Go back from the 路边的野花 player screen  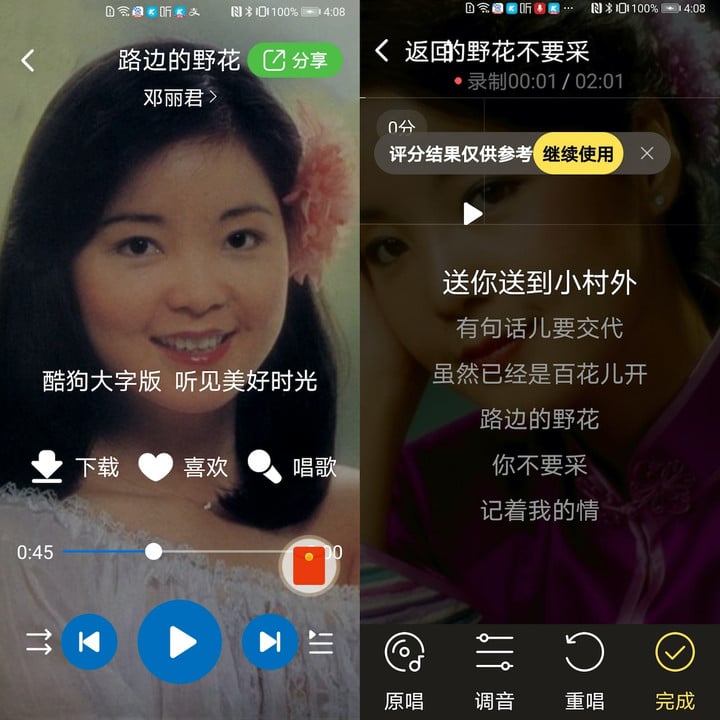point(28,60)
